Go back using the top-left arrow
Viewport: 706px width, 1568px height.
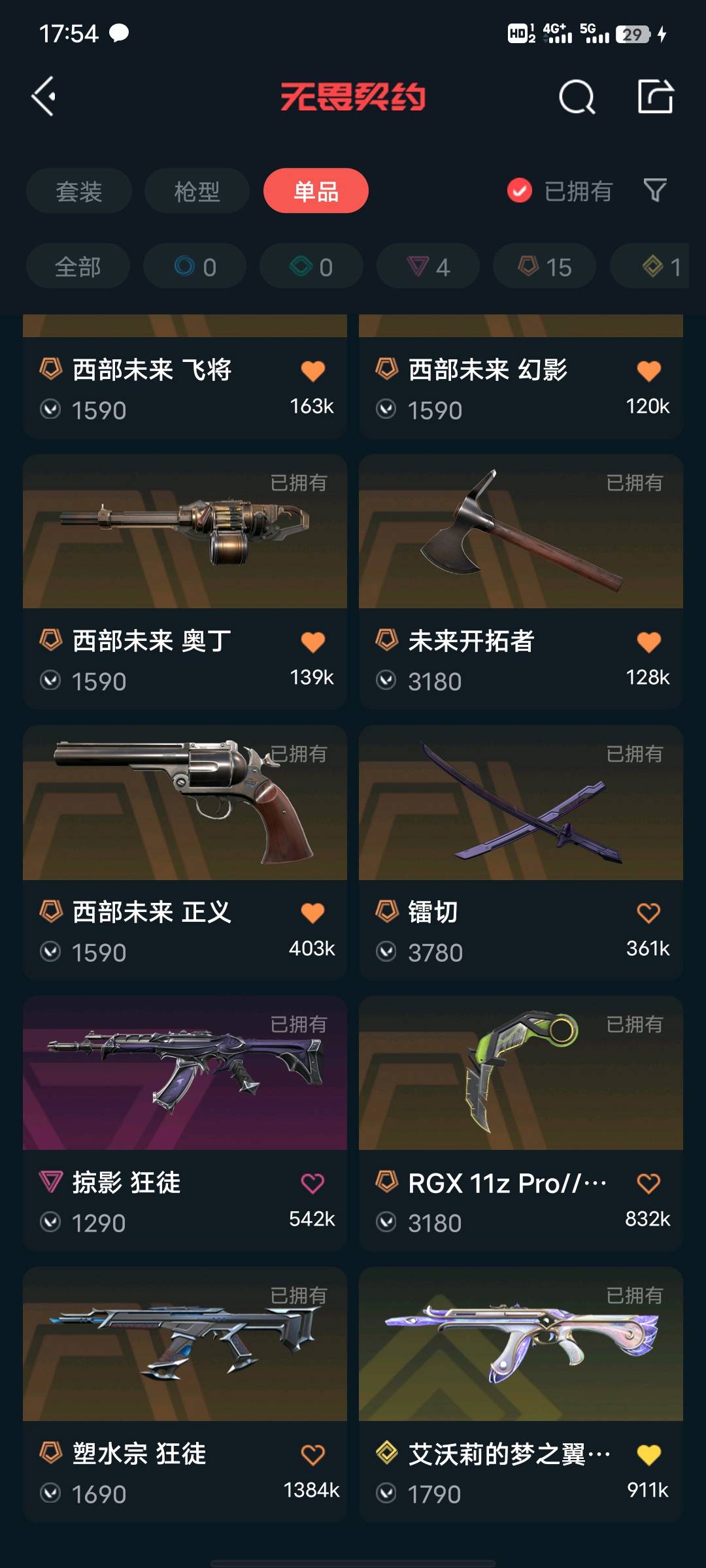[x=44, y=97]
